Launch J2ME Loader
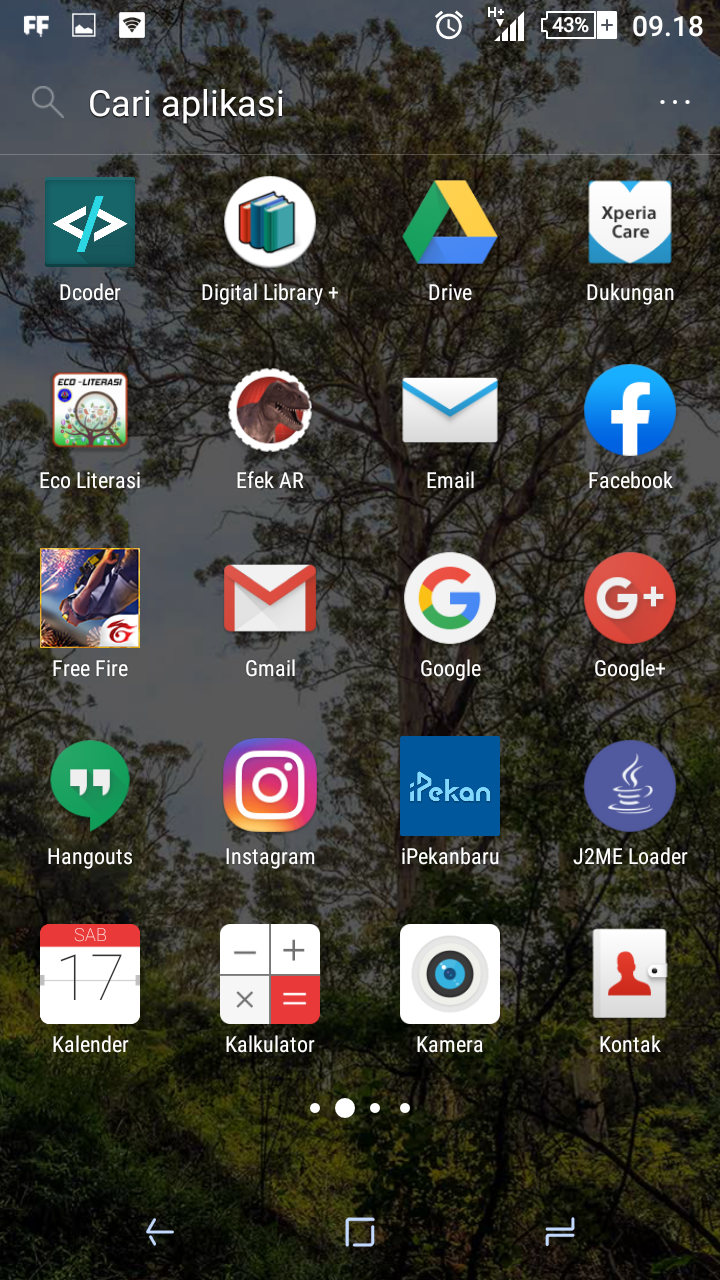This screenshot has height=1280, width=720. (630, 786)
